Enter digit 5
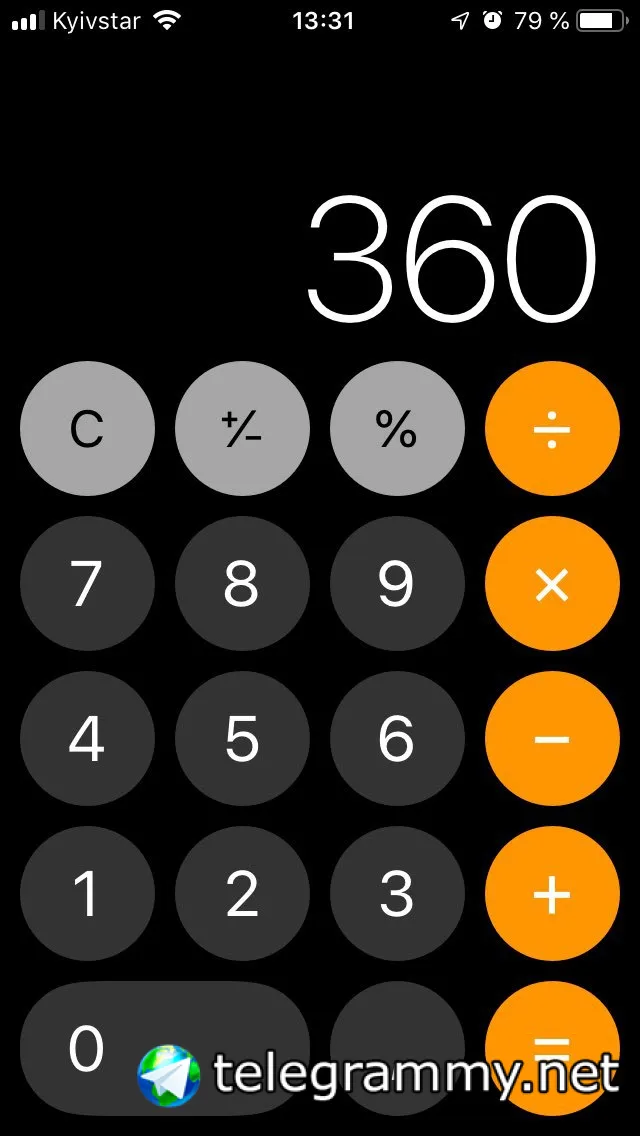Screen dimensions: 640x1136 242,739
